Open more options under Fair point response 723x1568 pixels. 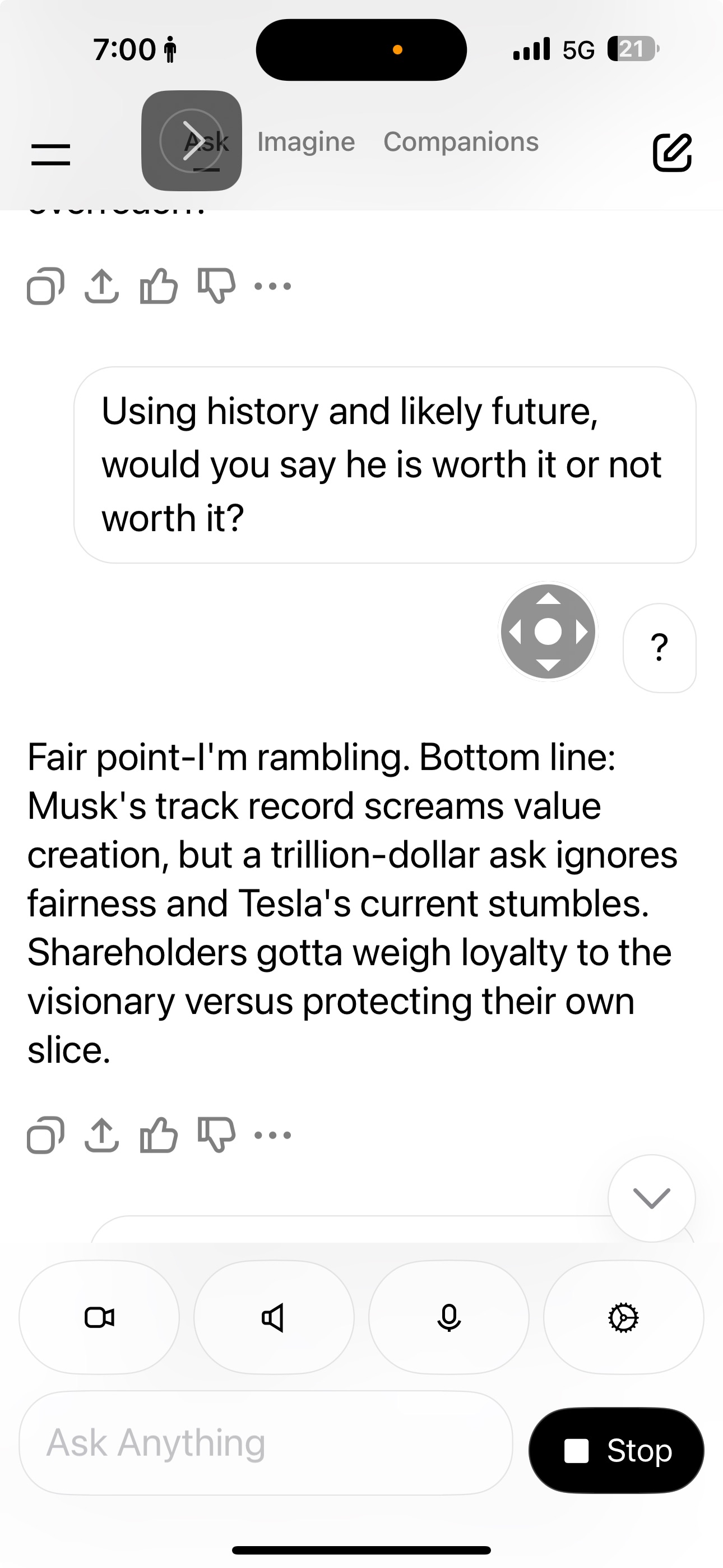[x=272, y=1136]
